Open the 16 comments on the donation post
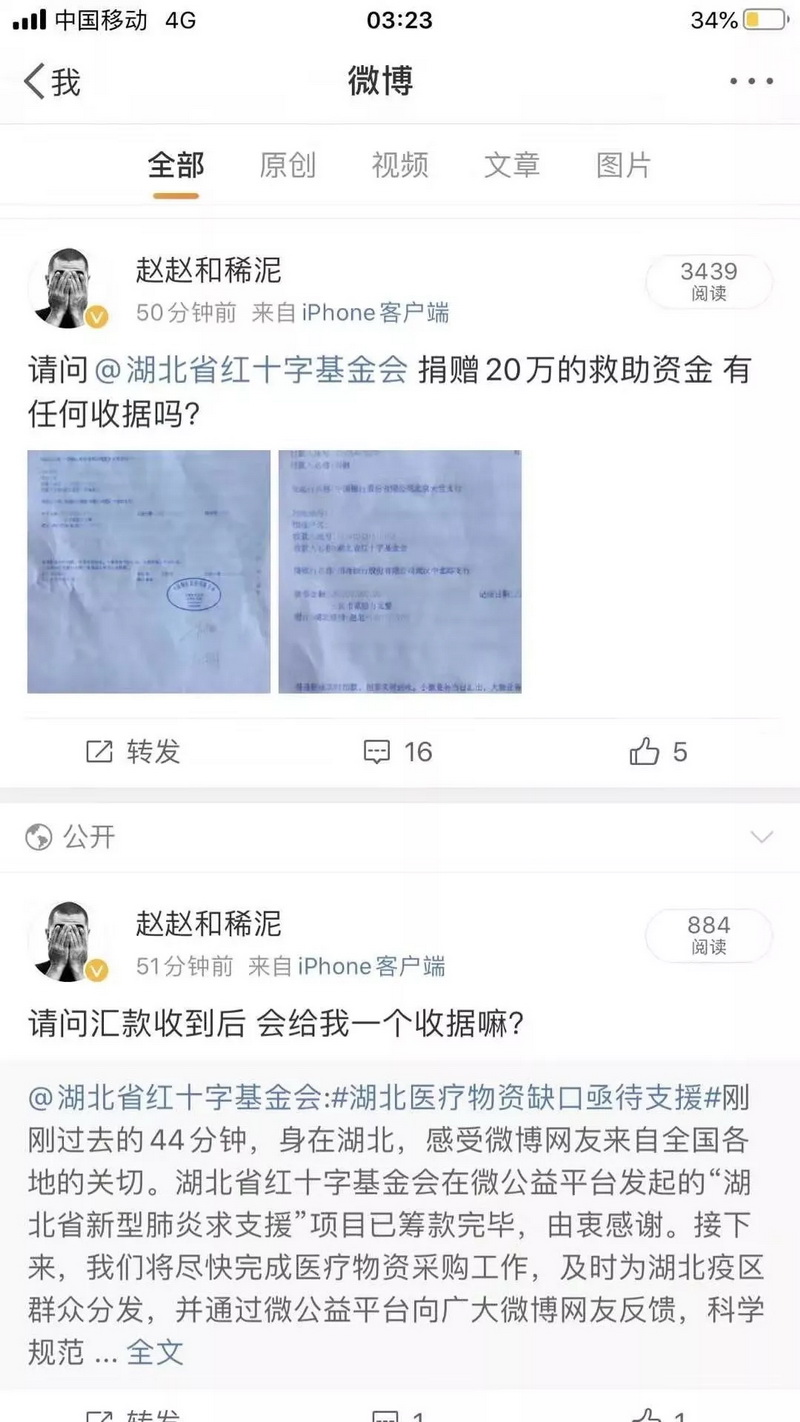 coord(398,752)
